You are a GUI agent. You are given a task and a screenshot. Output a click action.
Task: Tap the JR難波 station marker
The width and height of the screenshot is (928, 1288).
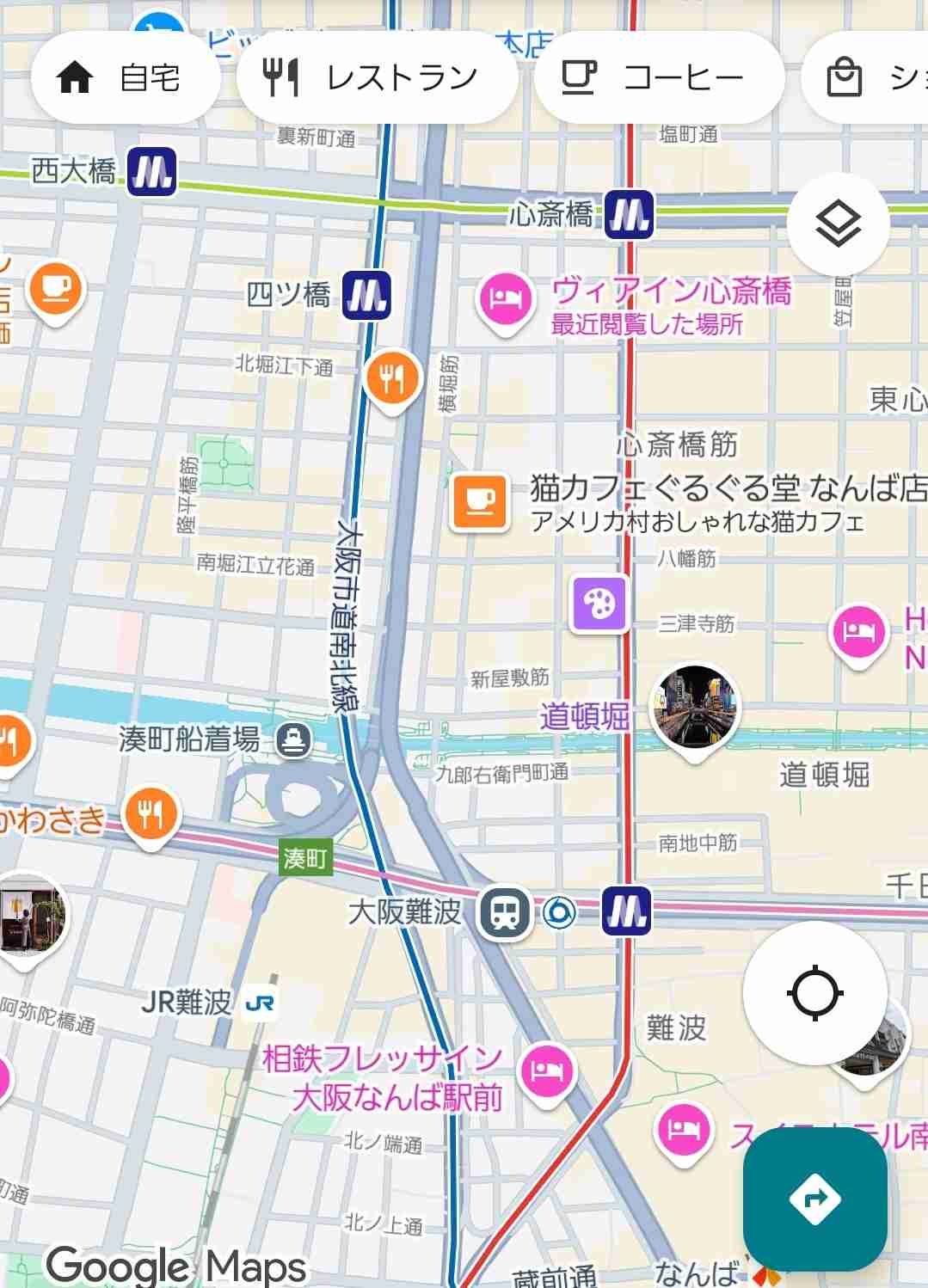pyautogui.click(x=260, y=1003)
